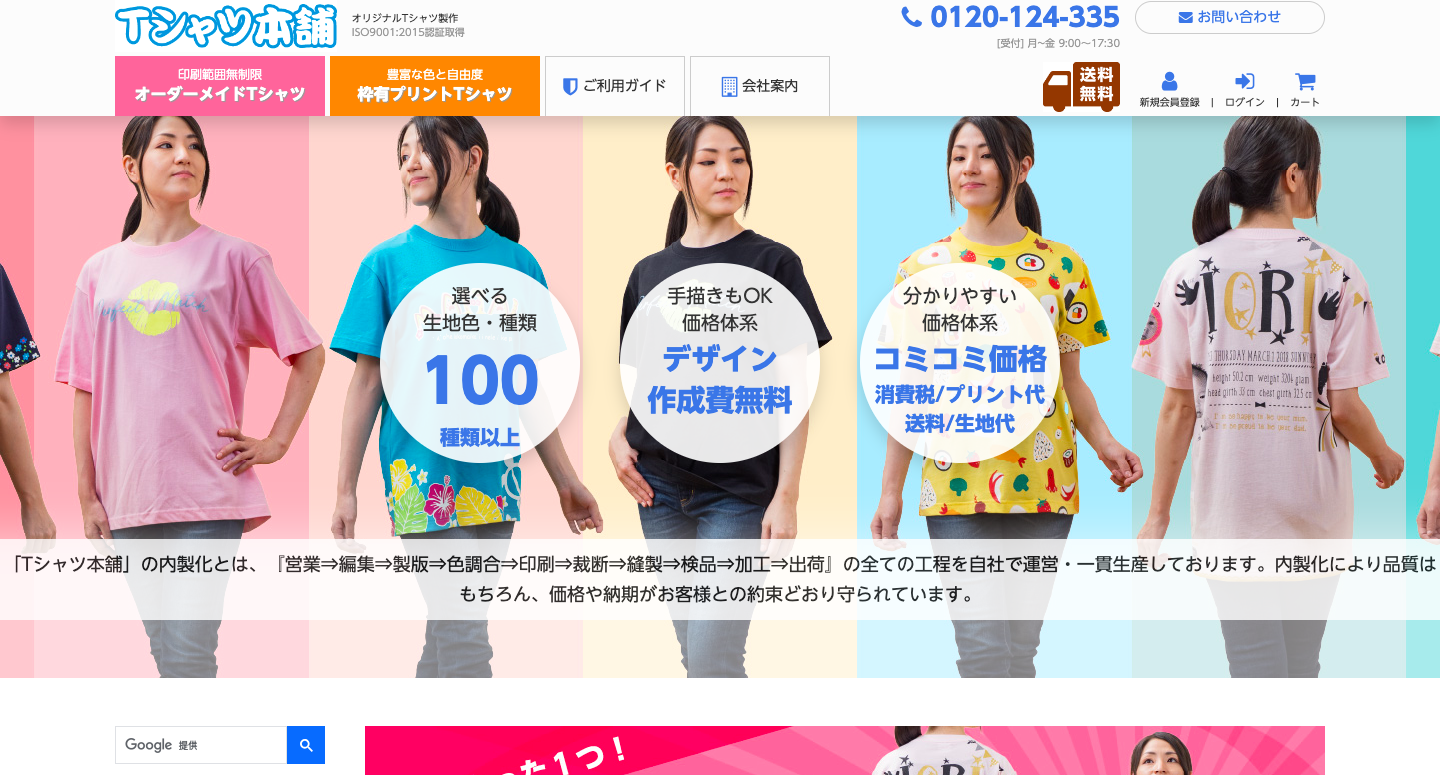Tap the blue search magnifier button
The width and height of the screenshot is (1440, 775).
coord(306,745)
